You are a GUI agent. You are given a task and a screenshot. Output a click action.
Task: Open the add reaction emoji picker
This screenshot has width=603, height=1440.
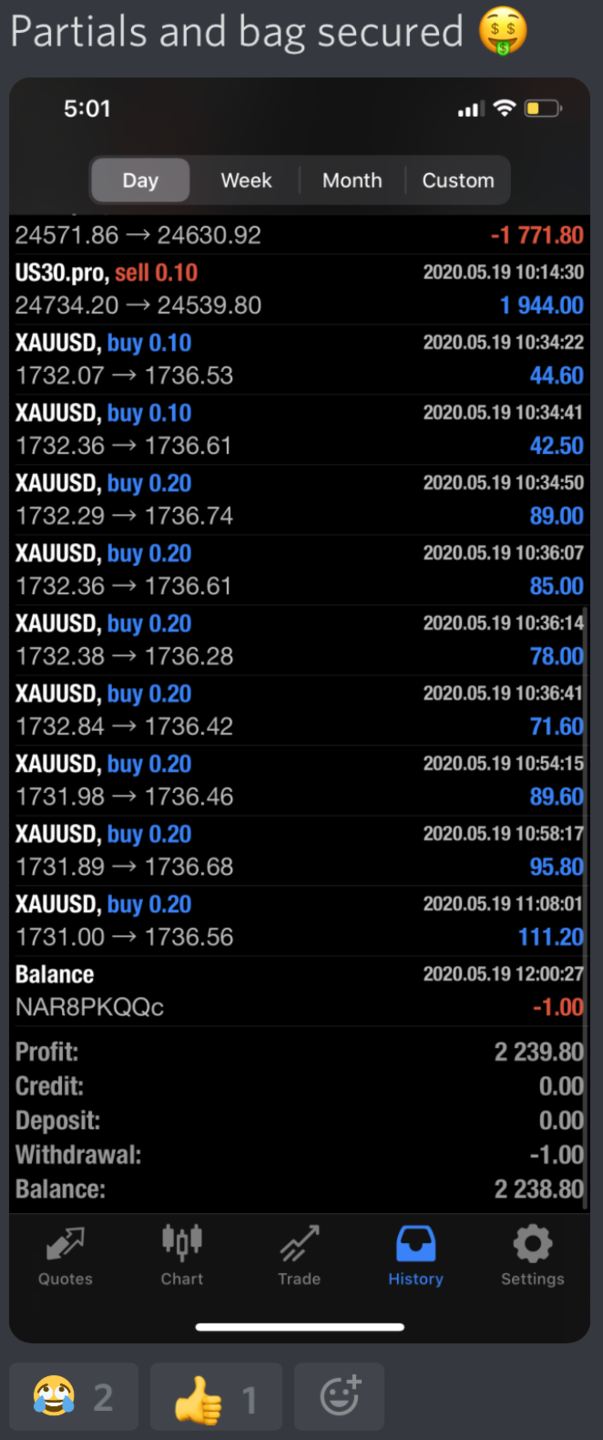tap(339, 1397)
